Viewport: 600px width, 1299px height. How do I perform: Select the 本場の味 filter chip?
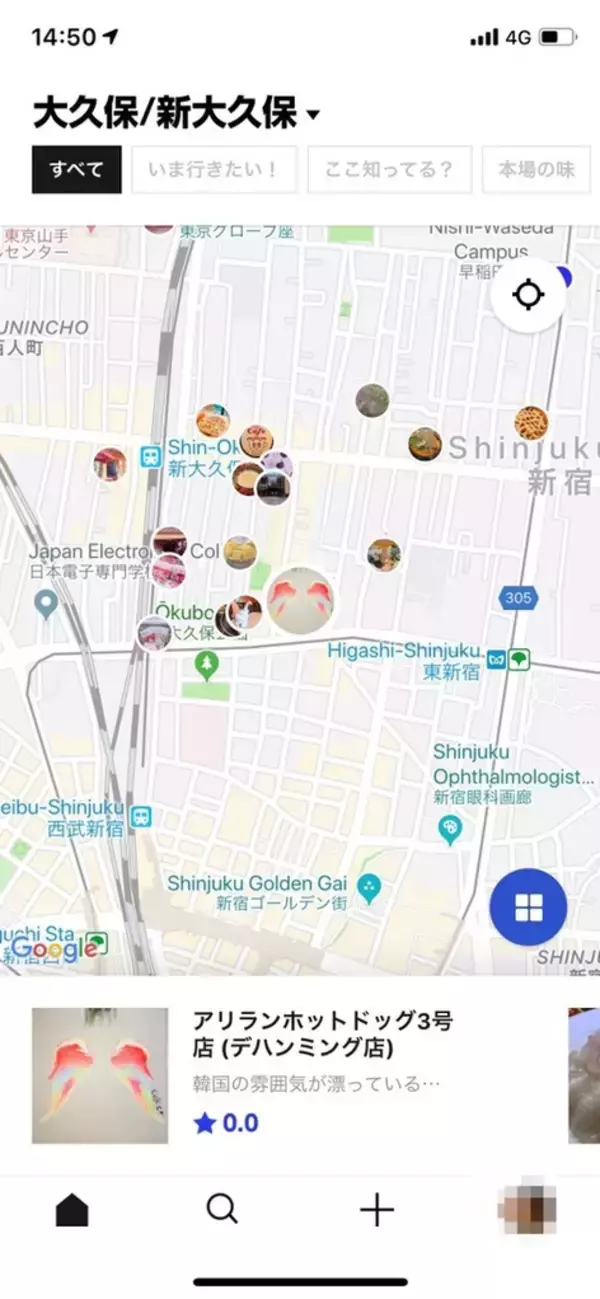coord(537,169)
